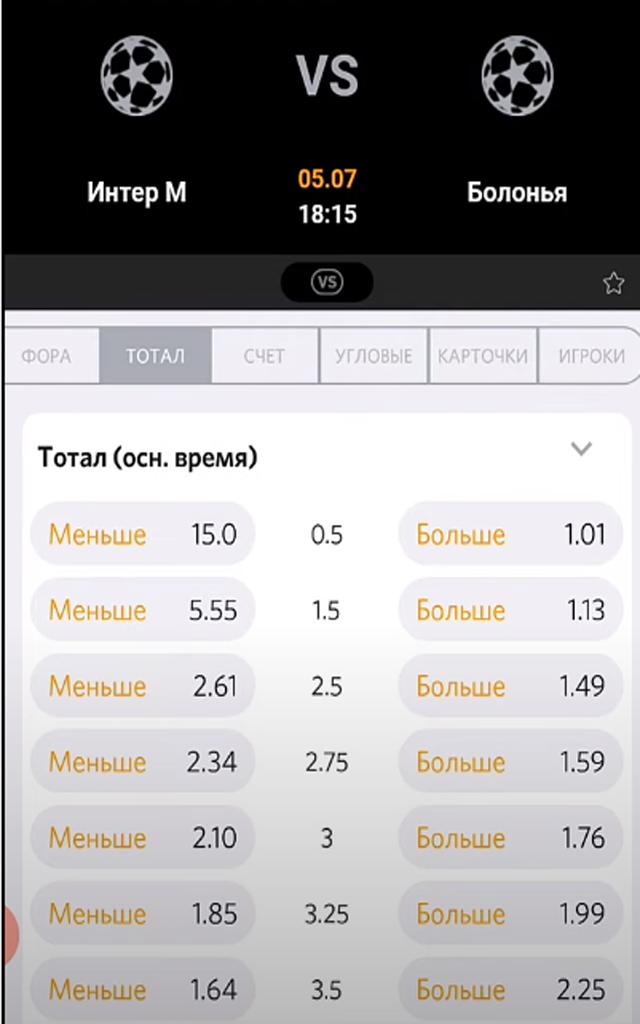Add the match to favorites with the star
The image size is (640, 1024).
(x=613, y=283)
